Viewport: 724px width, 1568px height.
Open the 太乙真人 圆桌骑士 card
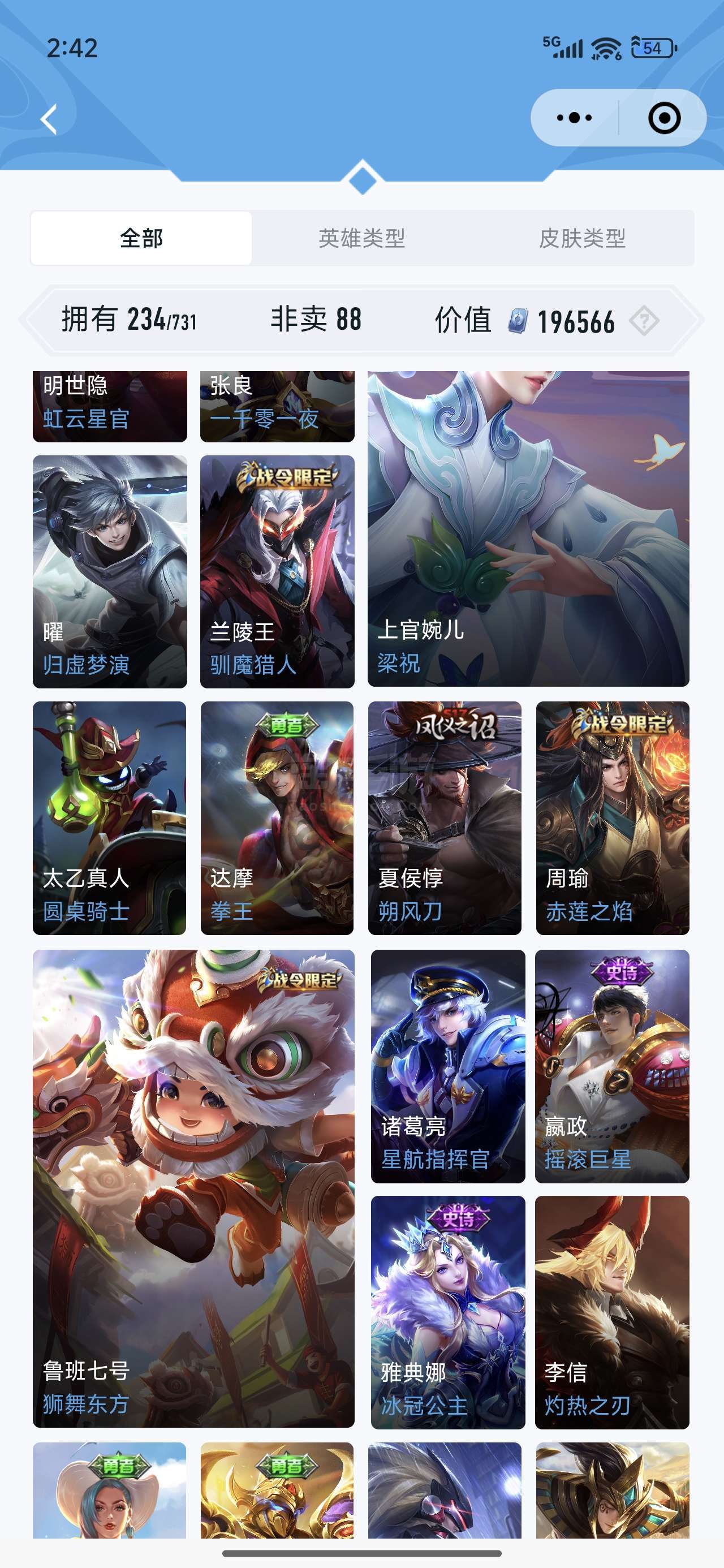pos(110,817)
